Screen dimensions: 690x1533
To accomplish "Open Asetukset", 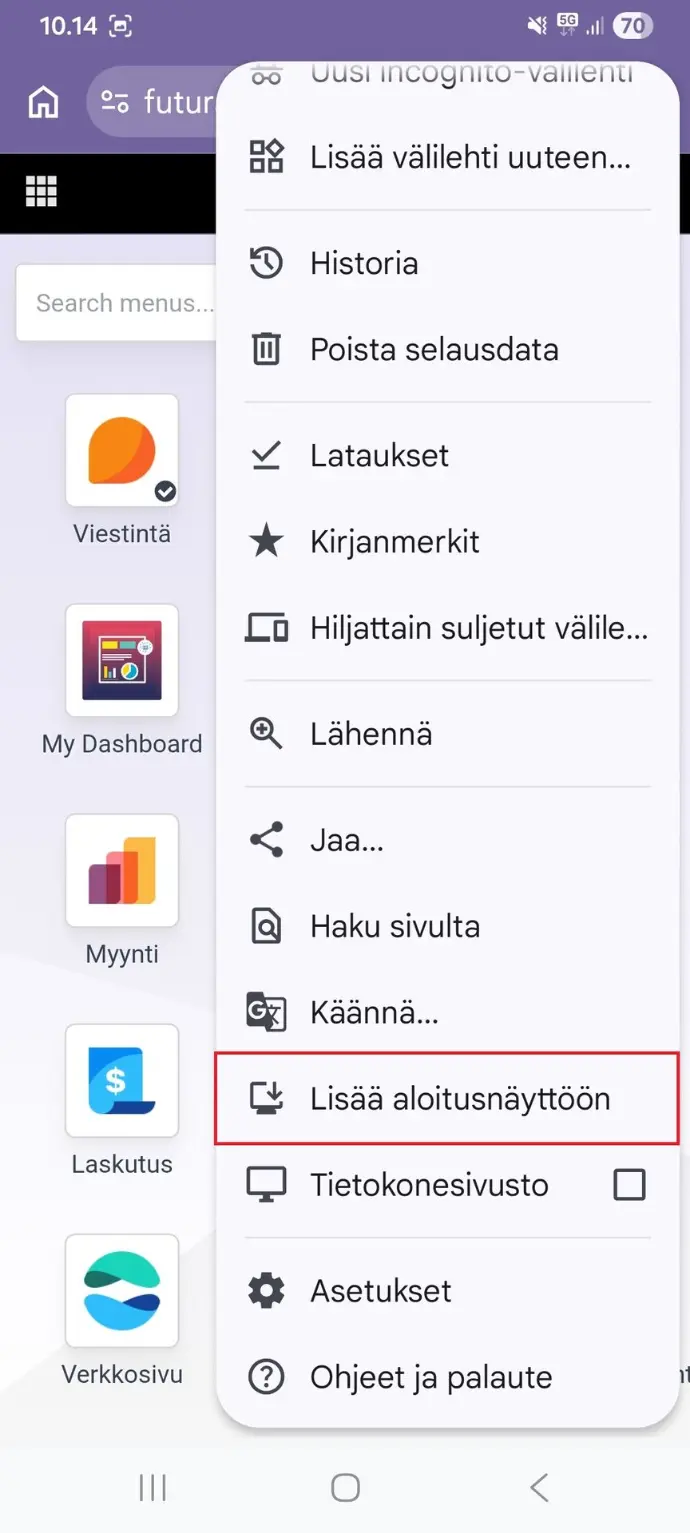I will point(381,1291).
